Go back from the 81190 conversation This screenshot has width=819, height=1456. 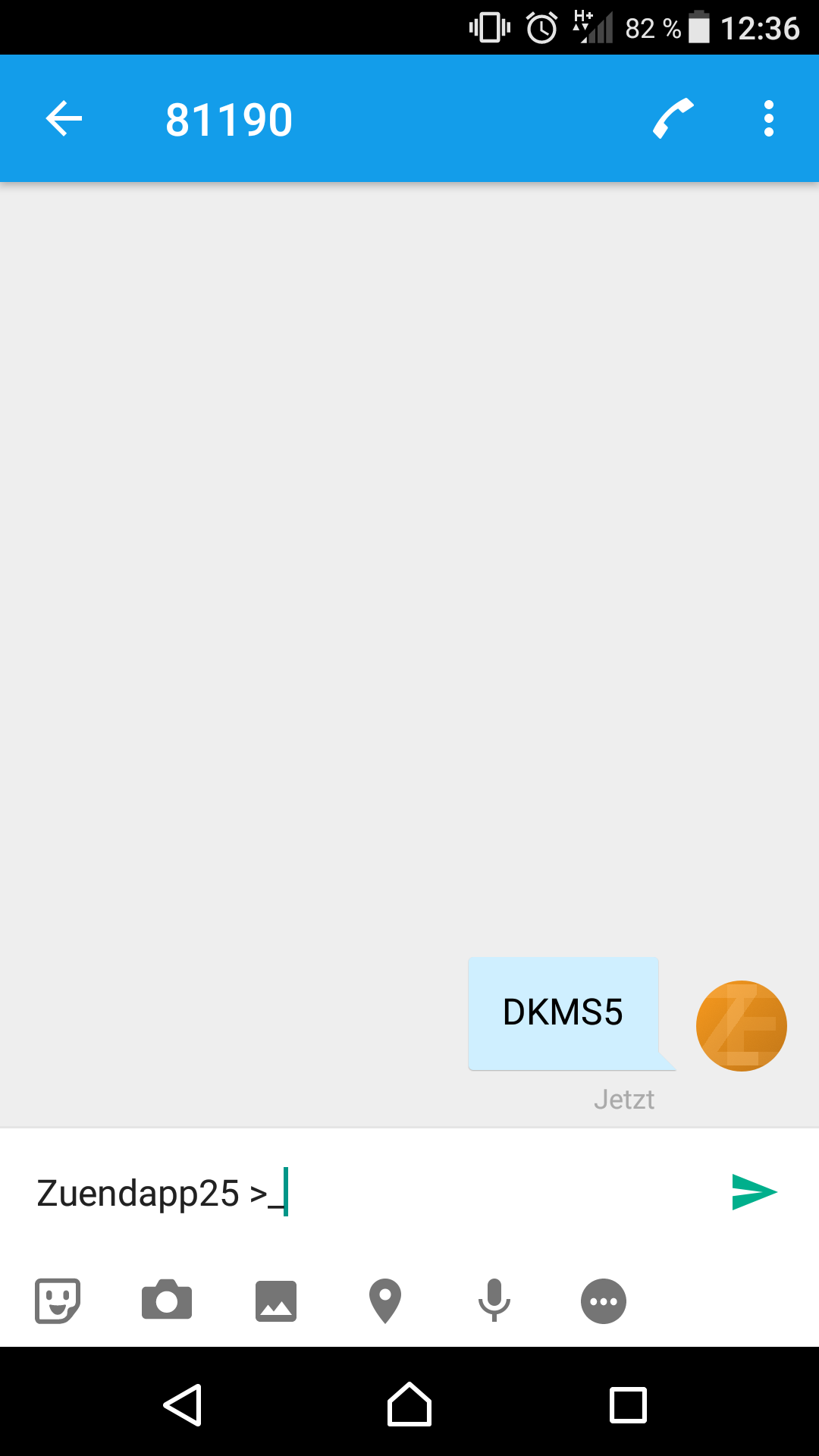point(64,119)
